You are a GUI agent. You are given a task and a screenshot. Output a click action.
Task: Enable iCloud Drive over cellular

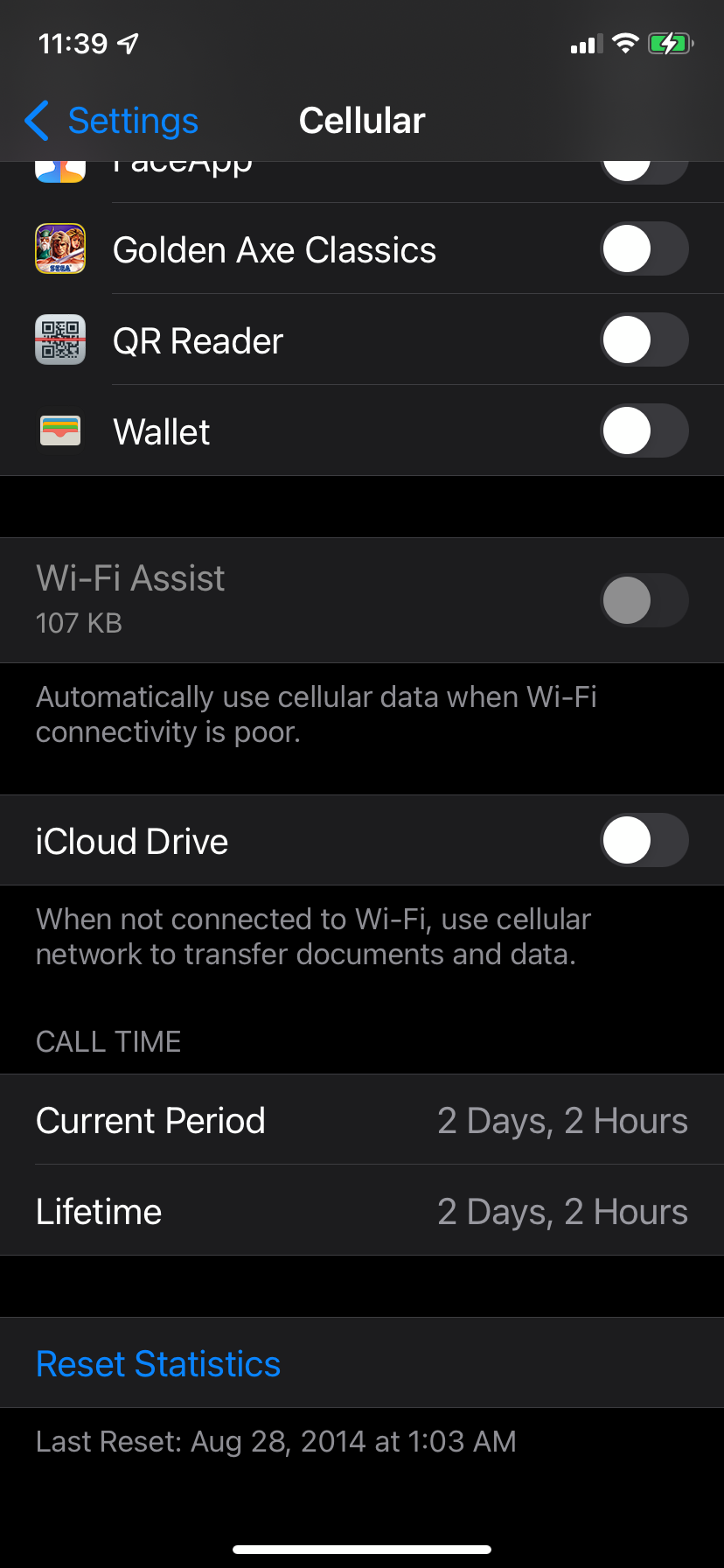[644, 841]
